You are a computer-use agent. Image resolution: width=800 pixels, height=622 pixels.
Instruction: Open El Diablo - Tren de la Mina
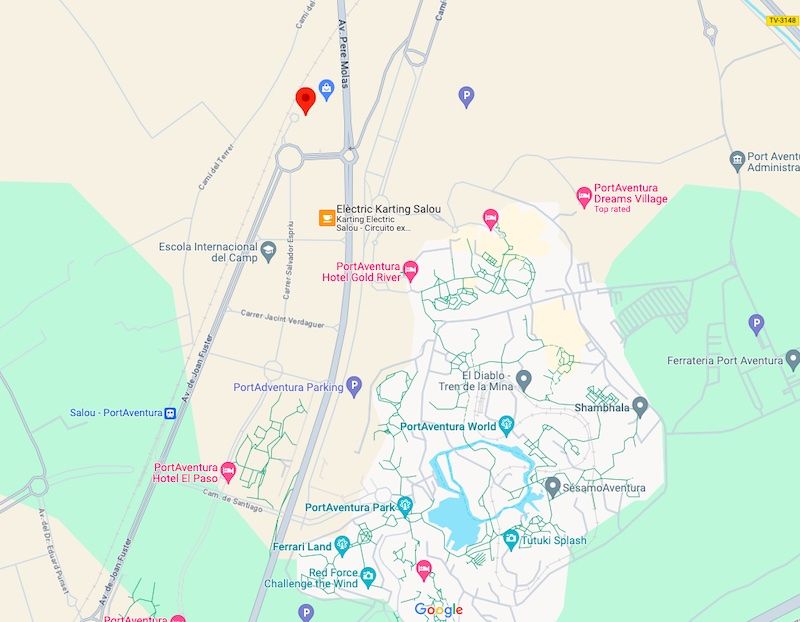click(524, 381)
